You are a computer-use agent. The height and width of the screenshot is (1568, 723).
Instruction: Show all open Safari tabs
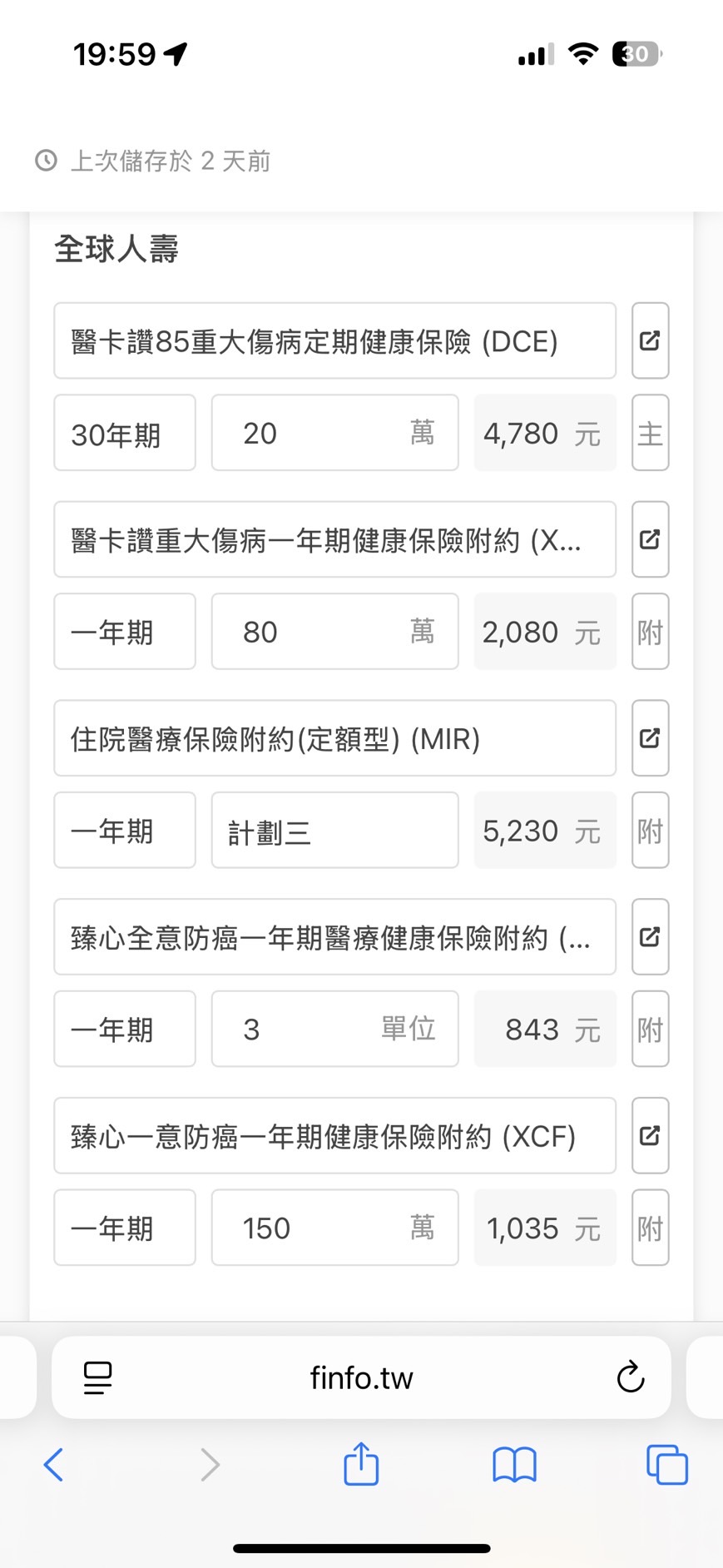click(x=667, y=1465)
